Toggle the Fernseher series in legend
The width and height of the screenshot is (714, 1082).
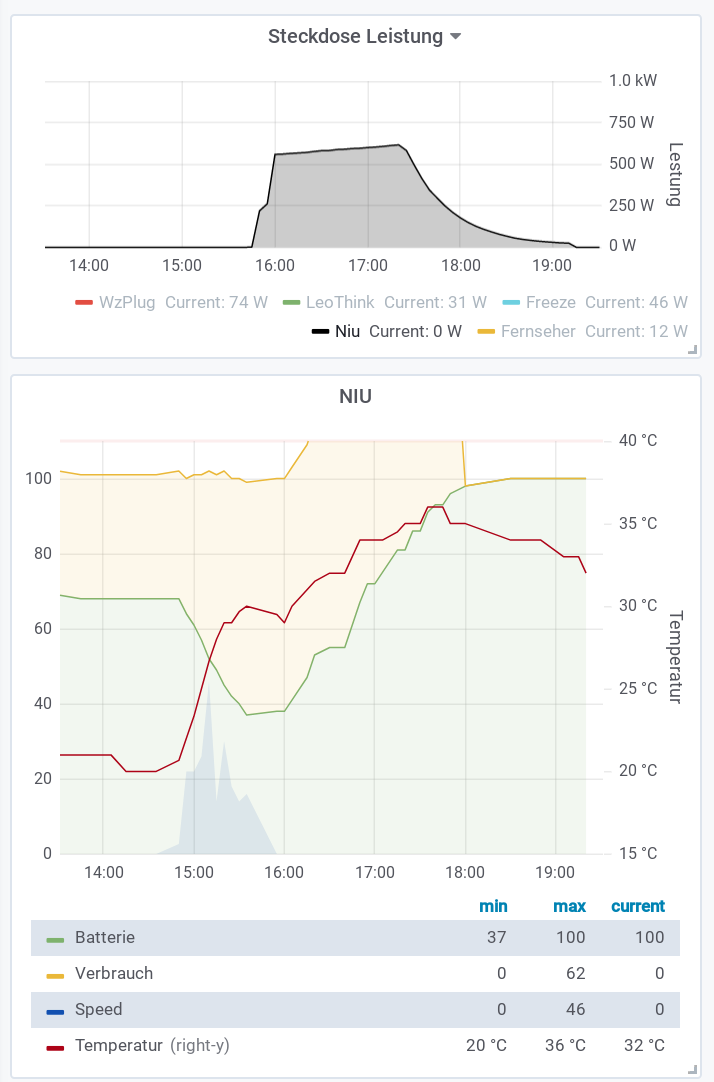point(536,331)
